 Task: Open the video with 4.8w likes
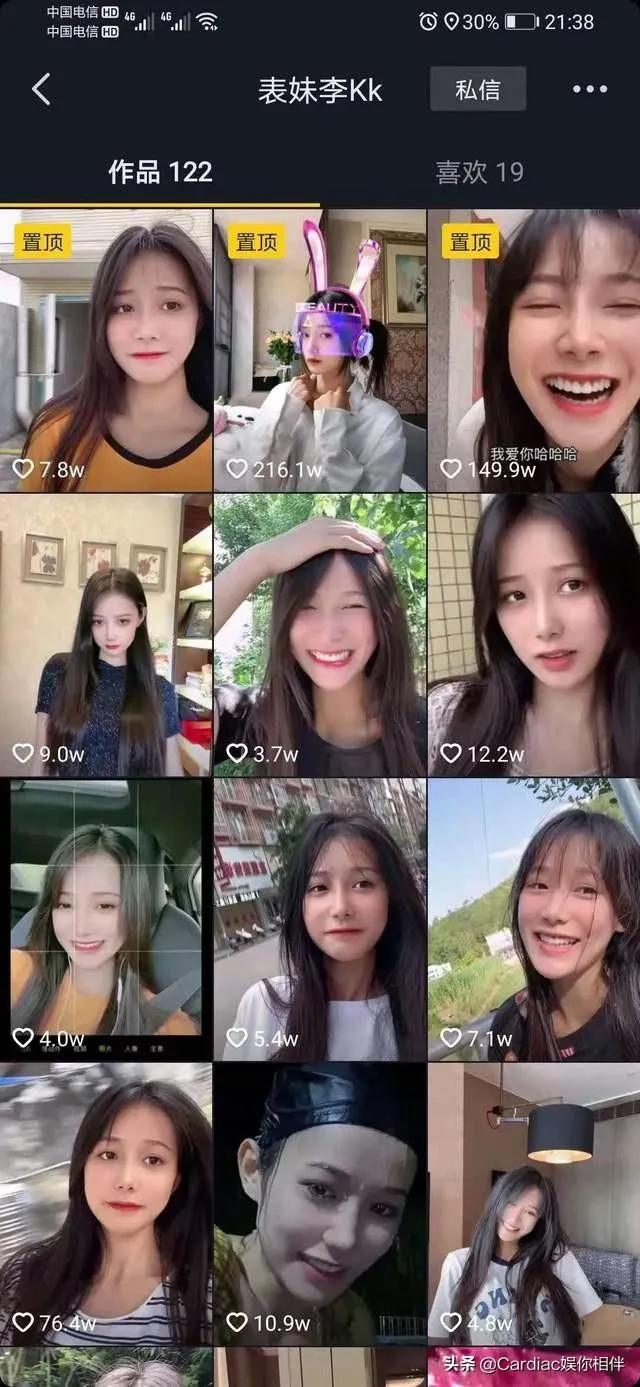[534, 1204]
